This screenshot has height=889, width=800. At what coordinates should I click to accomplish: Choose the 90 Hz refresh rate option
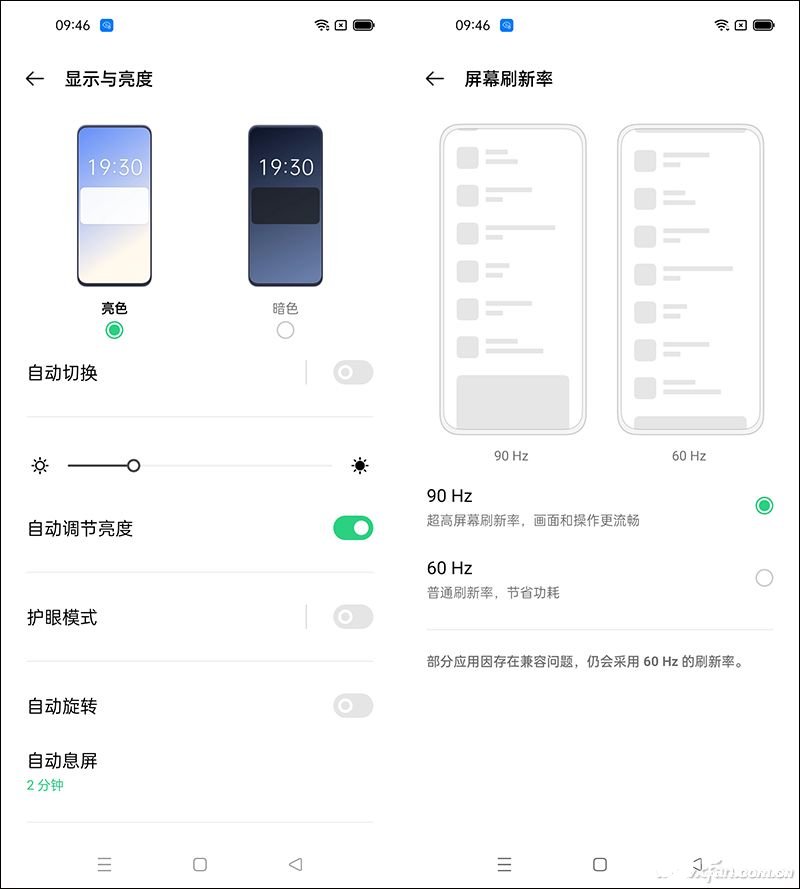764,506
